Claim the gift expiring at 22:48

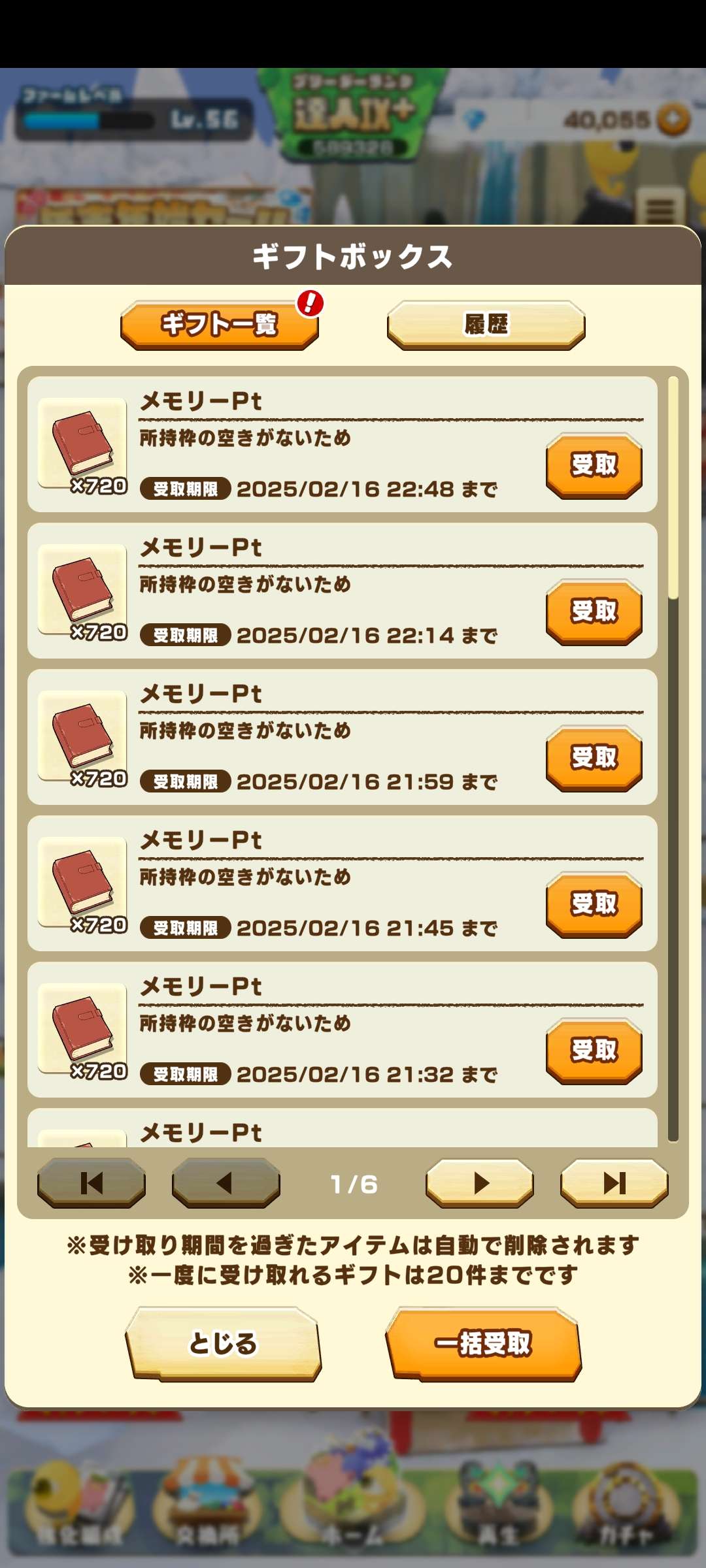pyautogui.click(x=594, y=465)
